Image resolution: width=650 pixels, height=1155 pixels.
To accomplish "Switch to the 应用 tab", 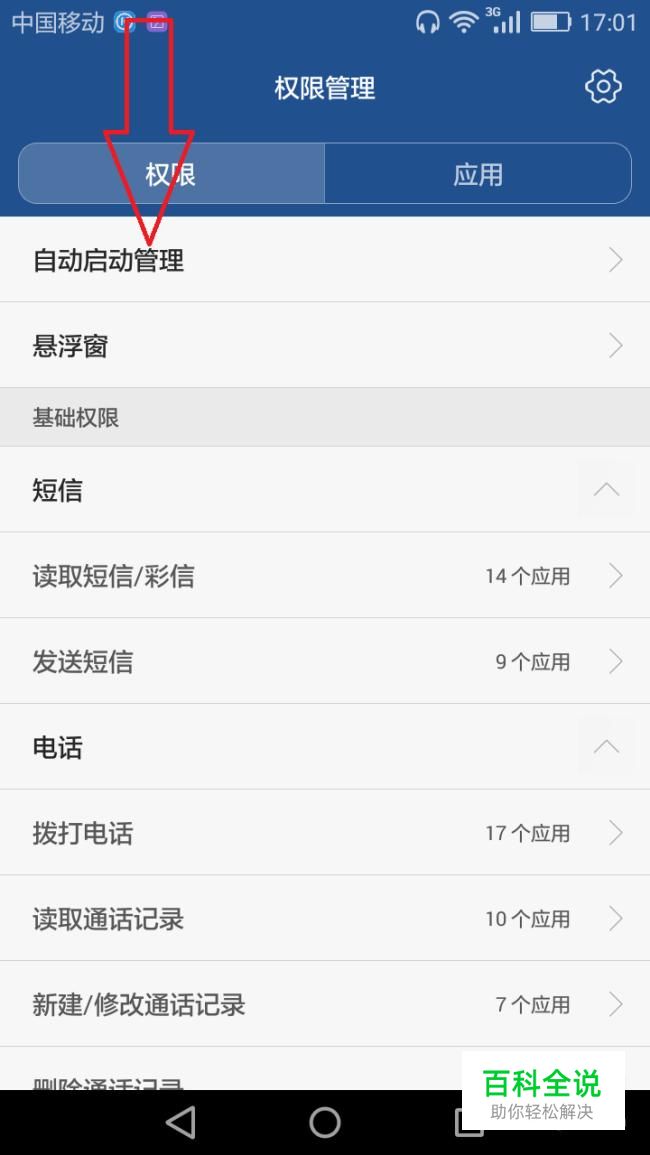I will (x=478, y=174).
